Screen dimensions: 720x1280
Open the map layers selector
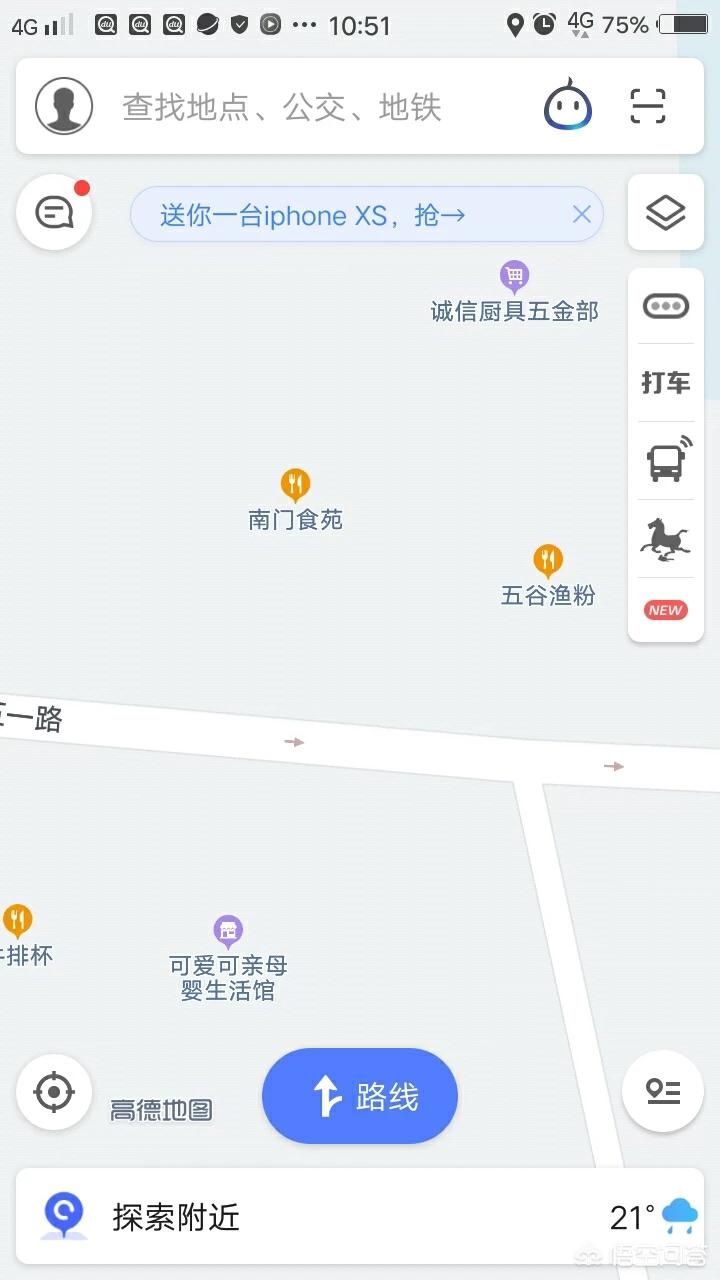click(665, 212)
